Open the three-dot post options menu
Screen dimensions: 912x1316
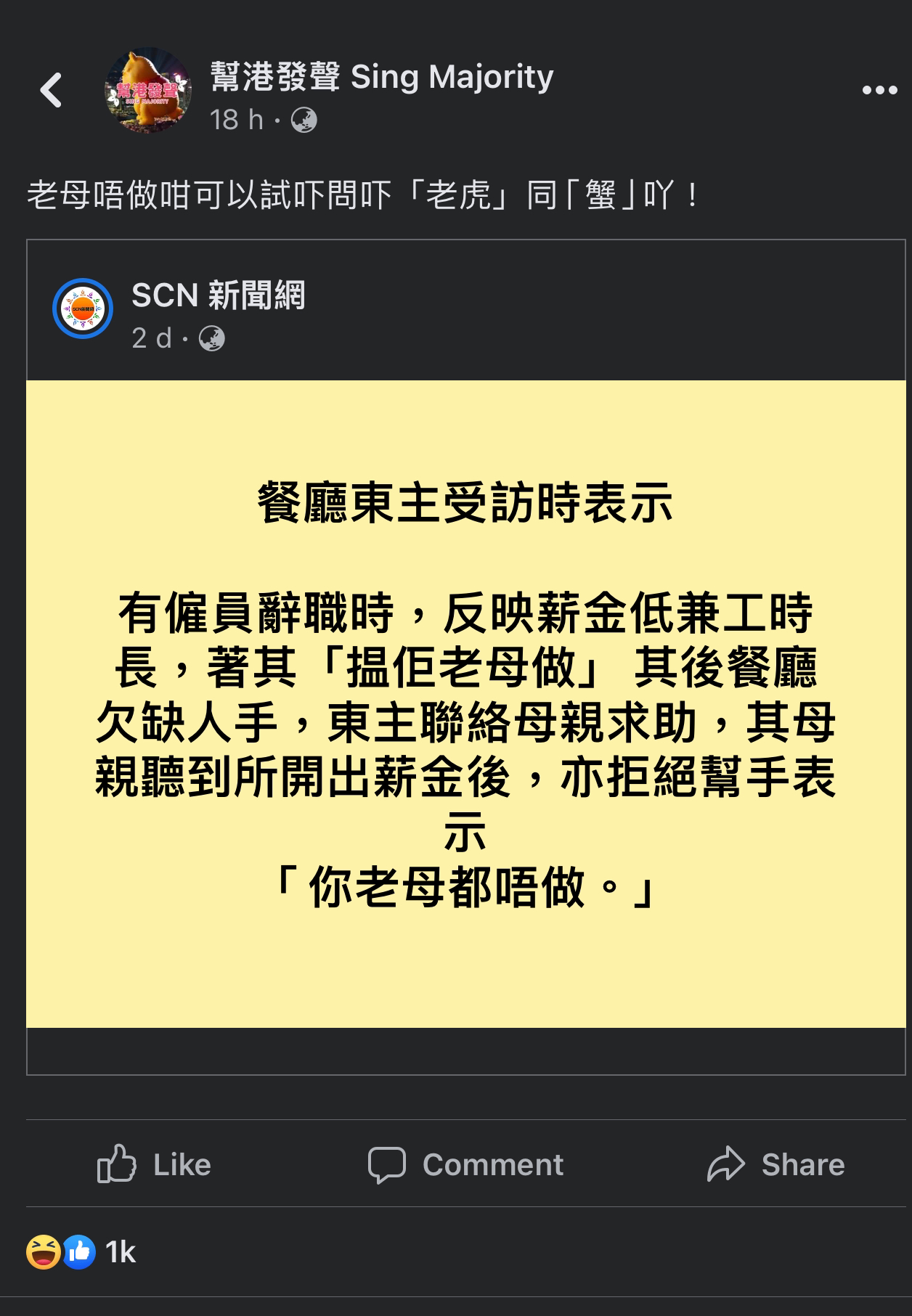879,91
